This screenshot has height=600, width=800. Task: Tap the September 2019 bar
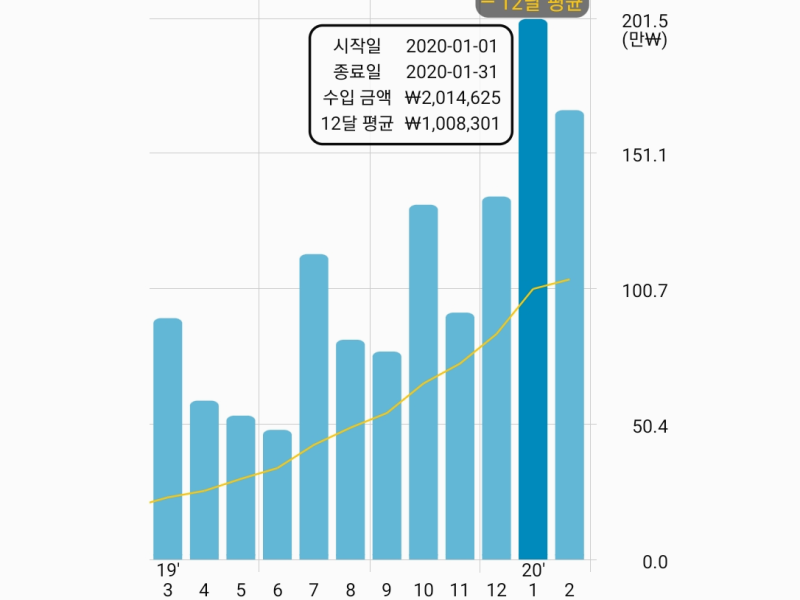[x=387, y=456]
